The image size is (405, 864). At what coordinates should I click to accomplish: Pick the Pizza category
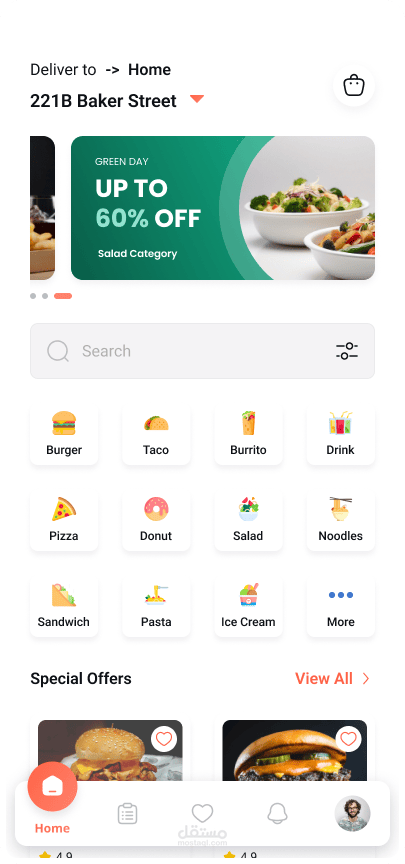(x=64, y=520)
